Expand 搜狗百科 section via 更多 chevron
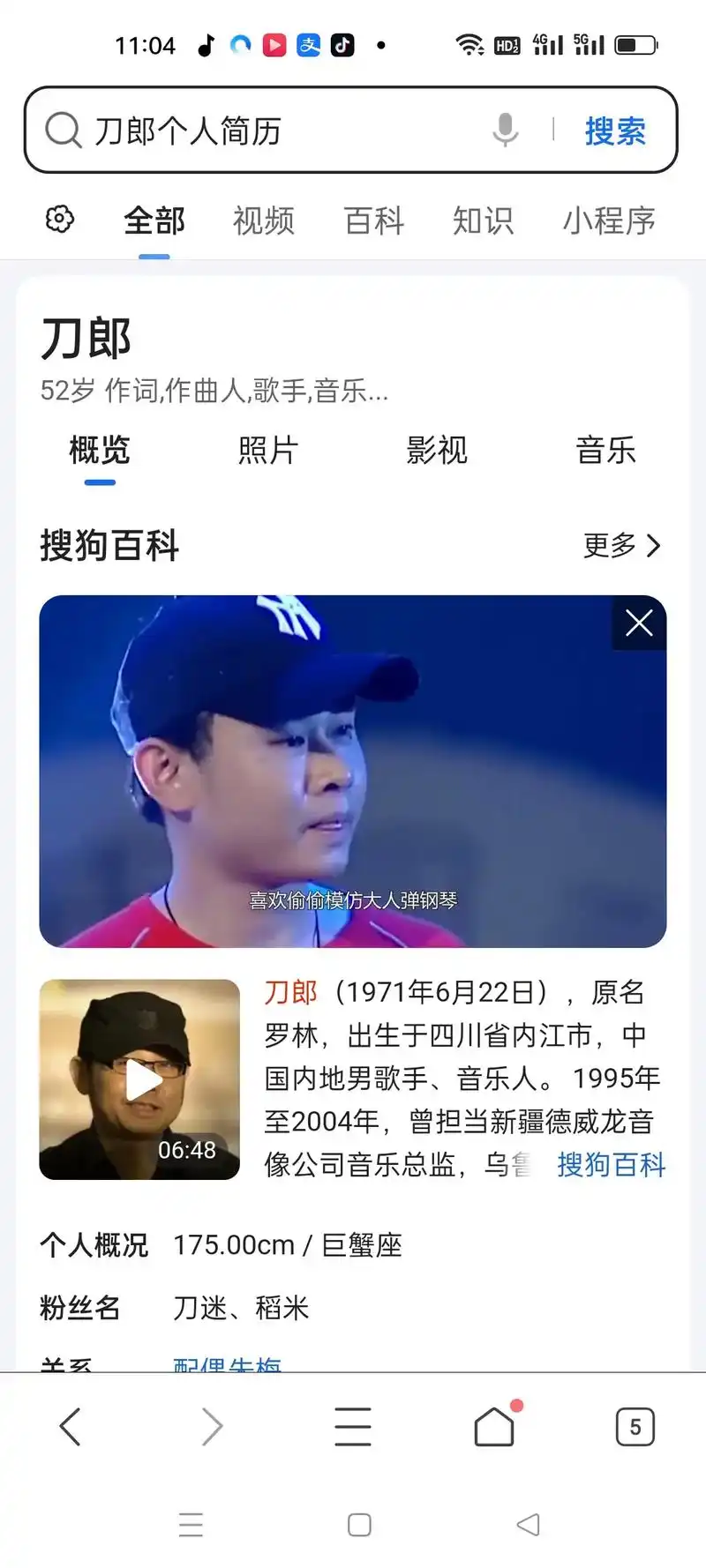The image size is (706, 1568). (621, 546)
